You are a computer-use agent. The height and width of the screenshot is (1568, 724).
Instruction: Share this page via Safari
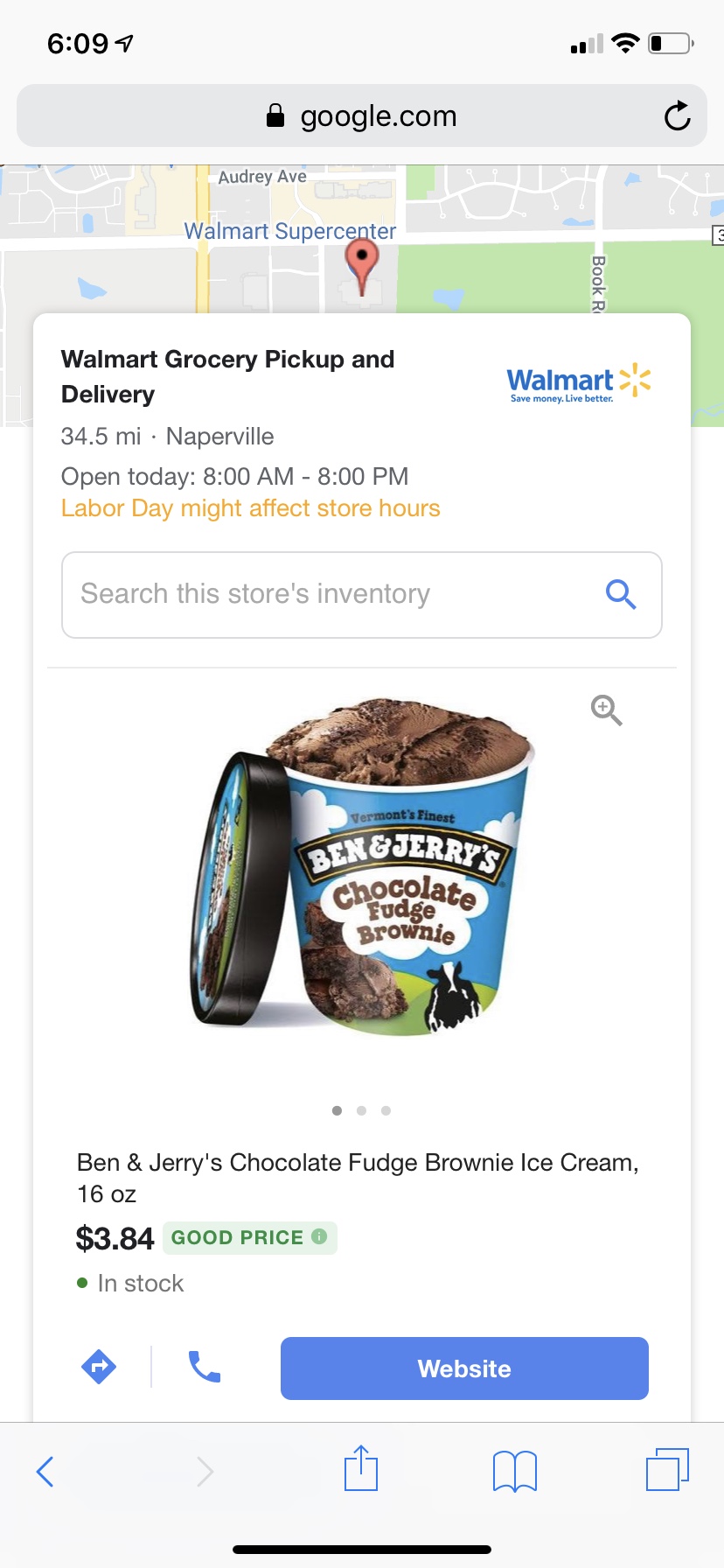pos(361,1468)
